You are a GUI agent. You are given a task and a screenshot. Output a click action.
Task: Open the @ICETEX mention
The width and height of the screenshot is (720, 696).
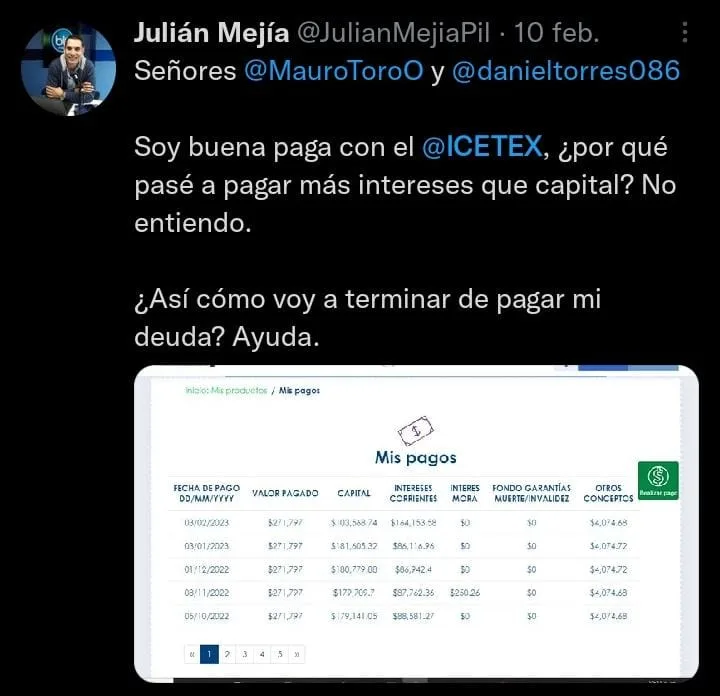click(482, 147)
